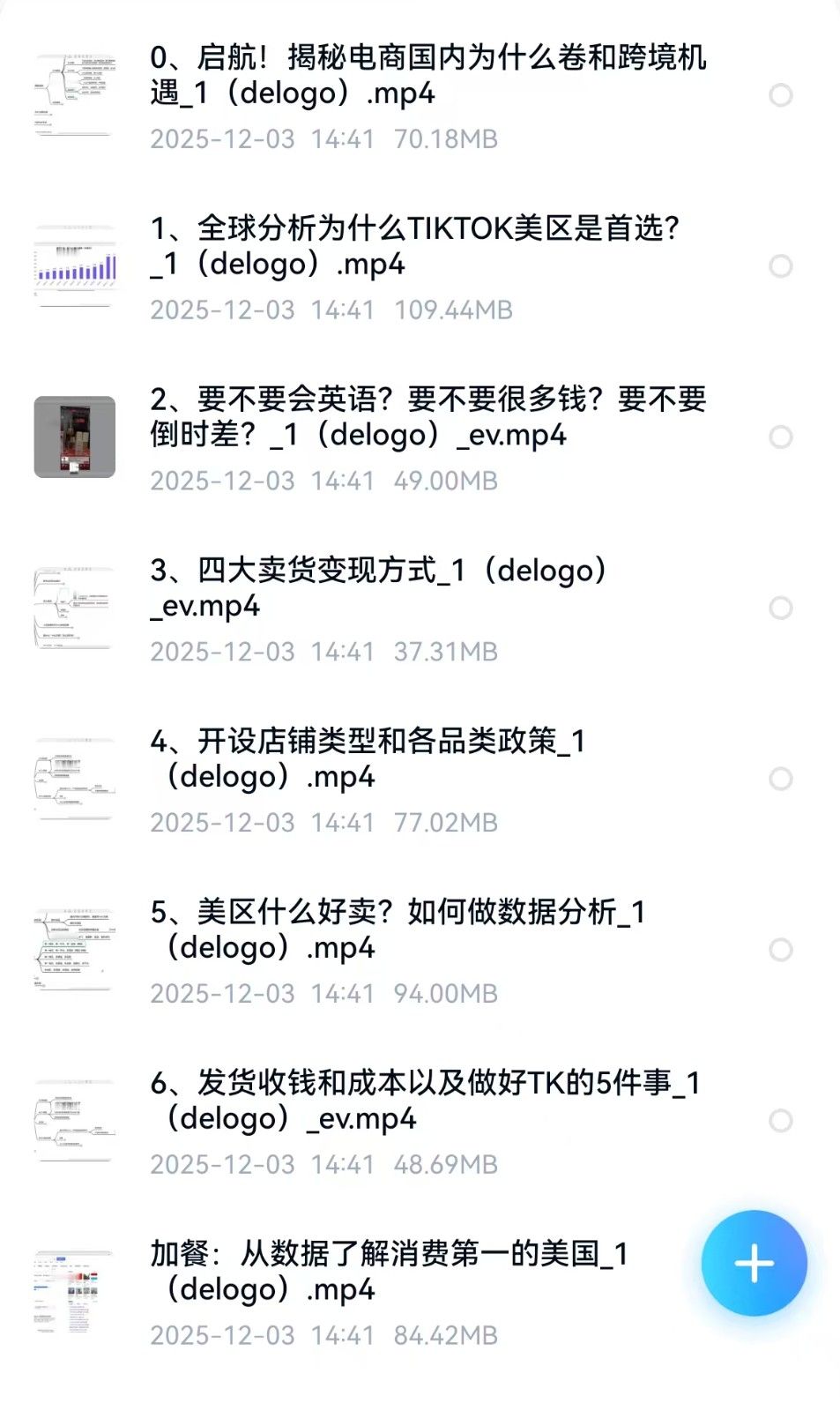Tick the circle next to 5、美区什么好卖
The height and width of the screenshot is (1411, 840).
(781, 950)
